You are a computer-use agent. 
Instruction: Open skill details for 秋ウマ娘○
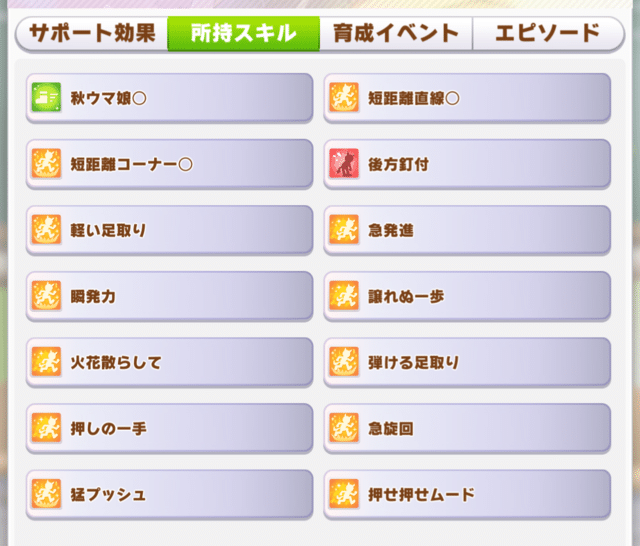[x=169, y=97]
